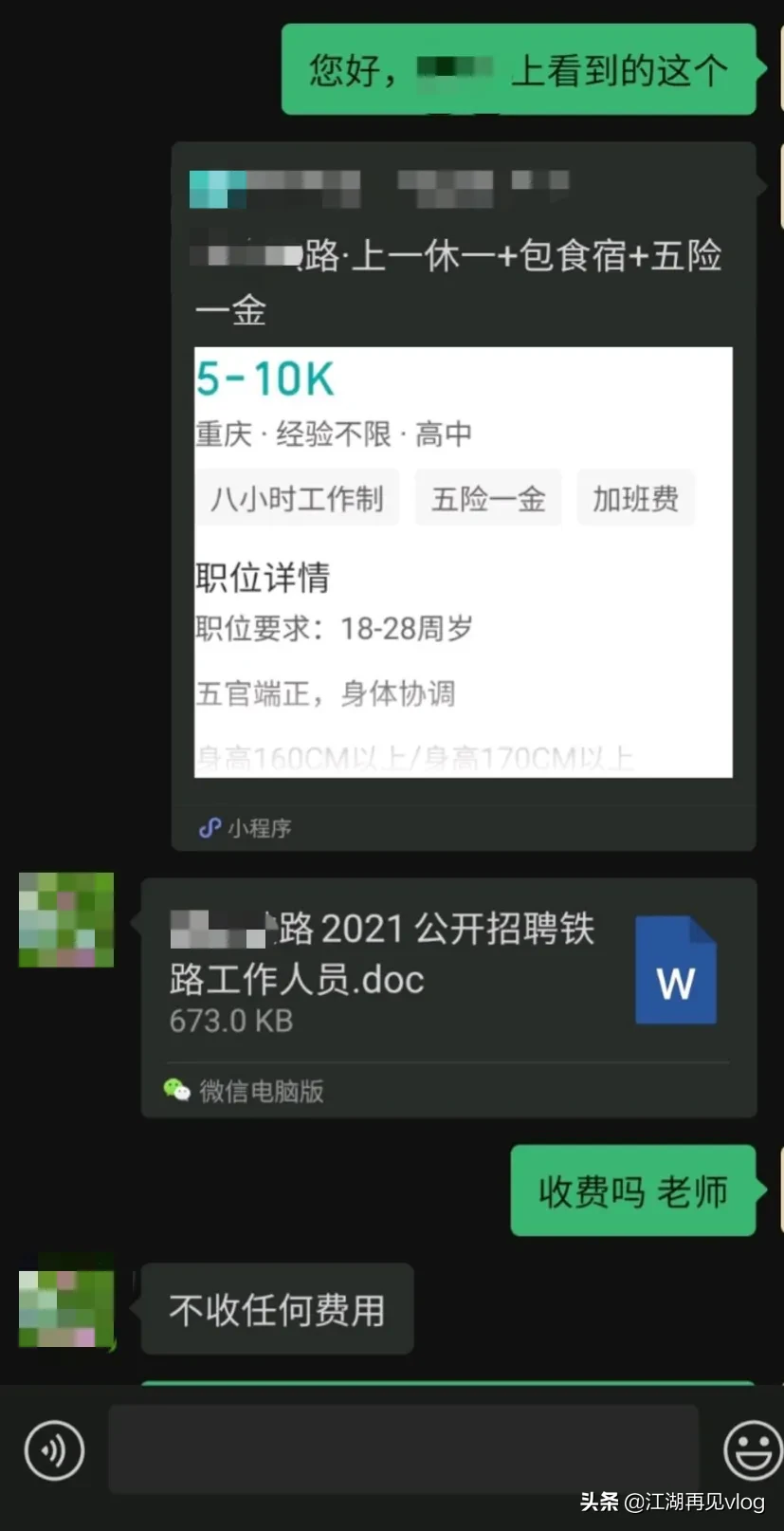784x1531 pixels.
Task: Select the 五险一金 tag
Action: coord(487,498)
